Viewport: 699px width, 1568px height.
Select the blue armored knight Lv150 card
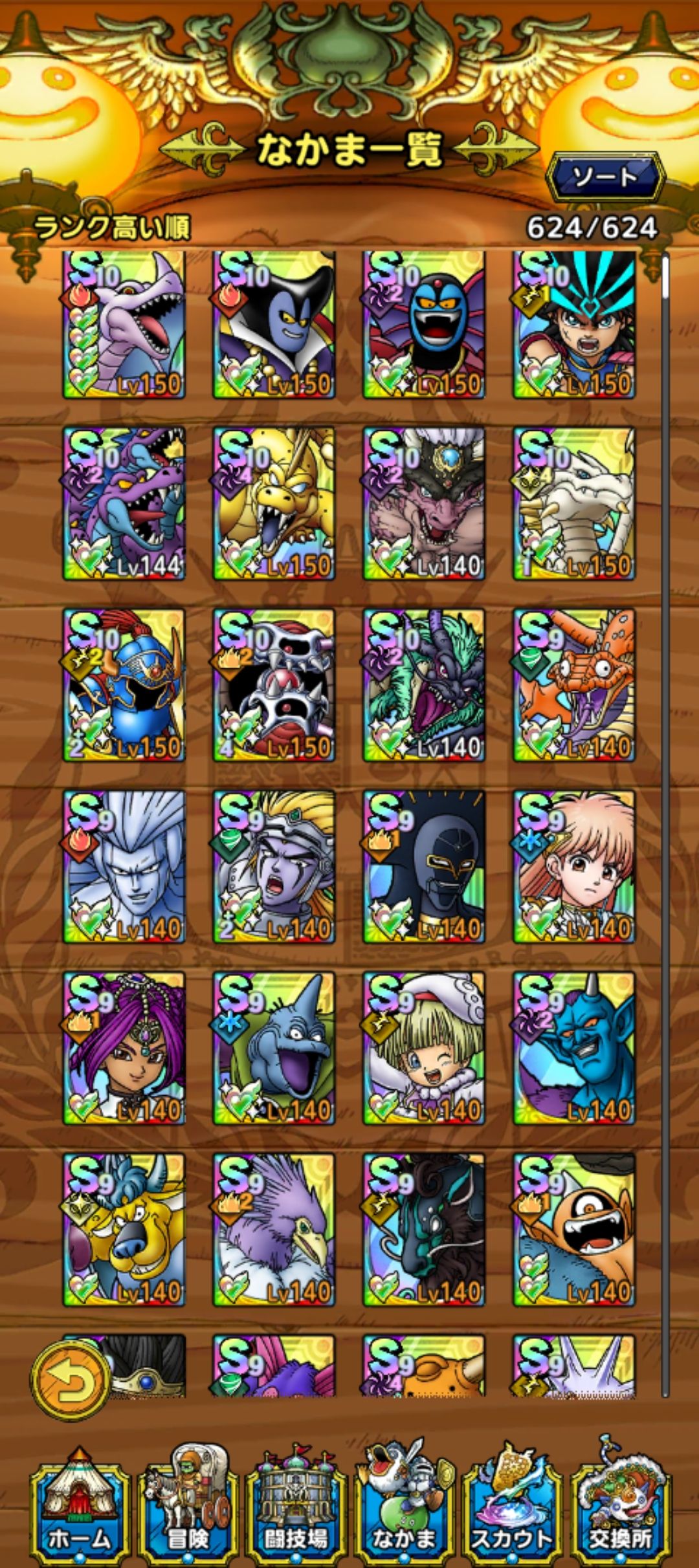(x=124, y=685)
